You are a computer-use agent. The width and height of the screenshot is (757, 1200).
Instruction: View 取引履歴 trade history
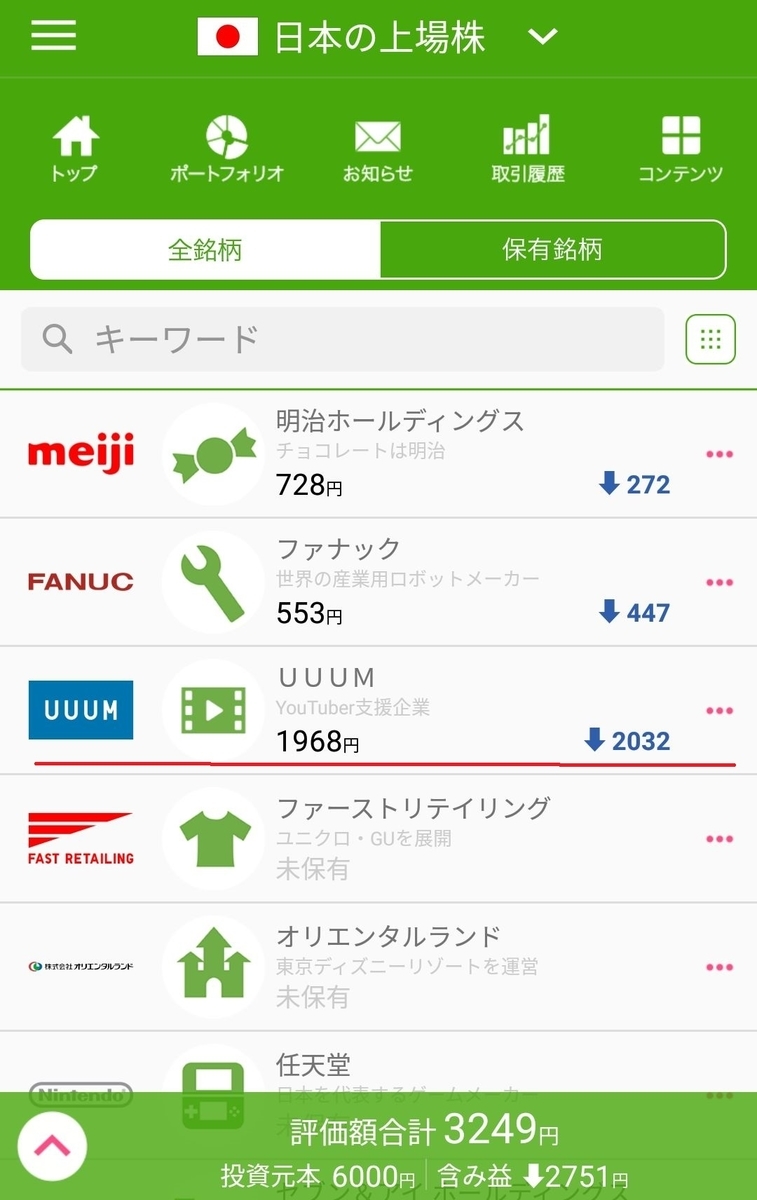click(528, 149)
